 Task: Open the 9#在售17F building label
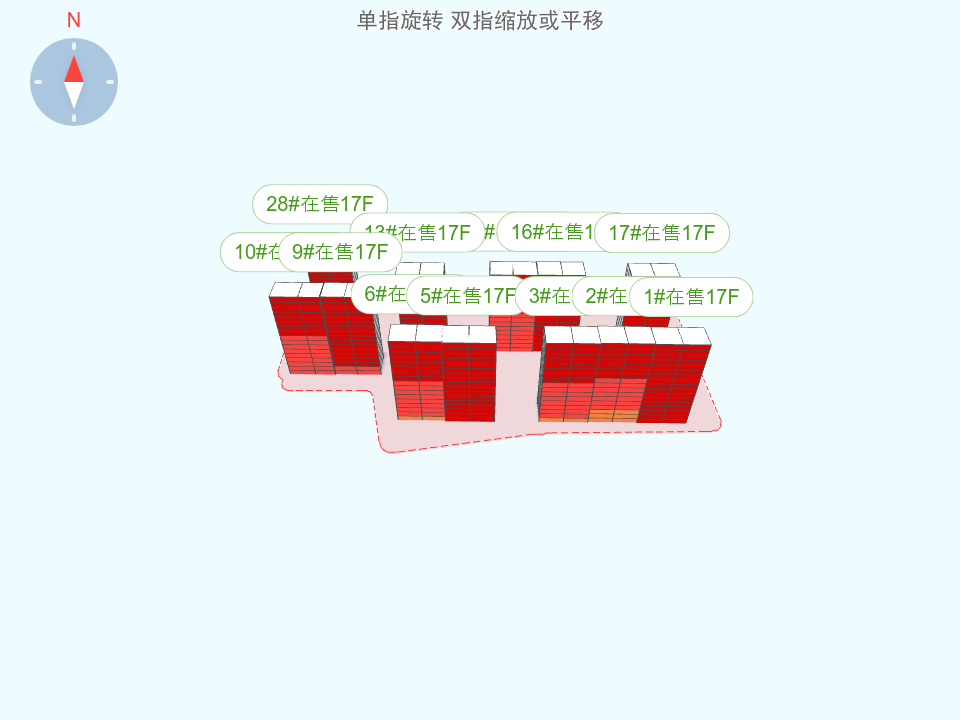(x=340, y=251)
